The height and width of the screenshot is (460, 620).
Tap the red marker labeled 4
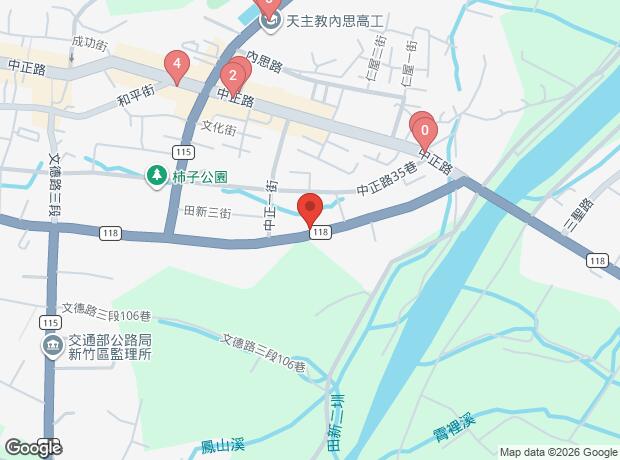point(177,68)
